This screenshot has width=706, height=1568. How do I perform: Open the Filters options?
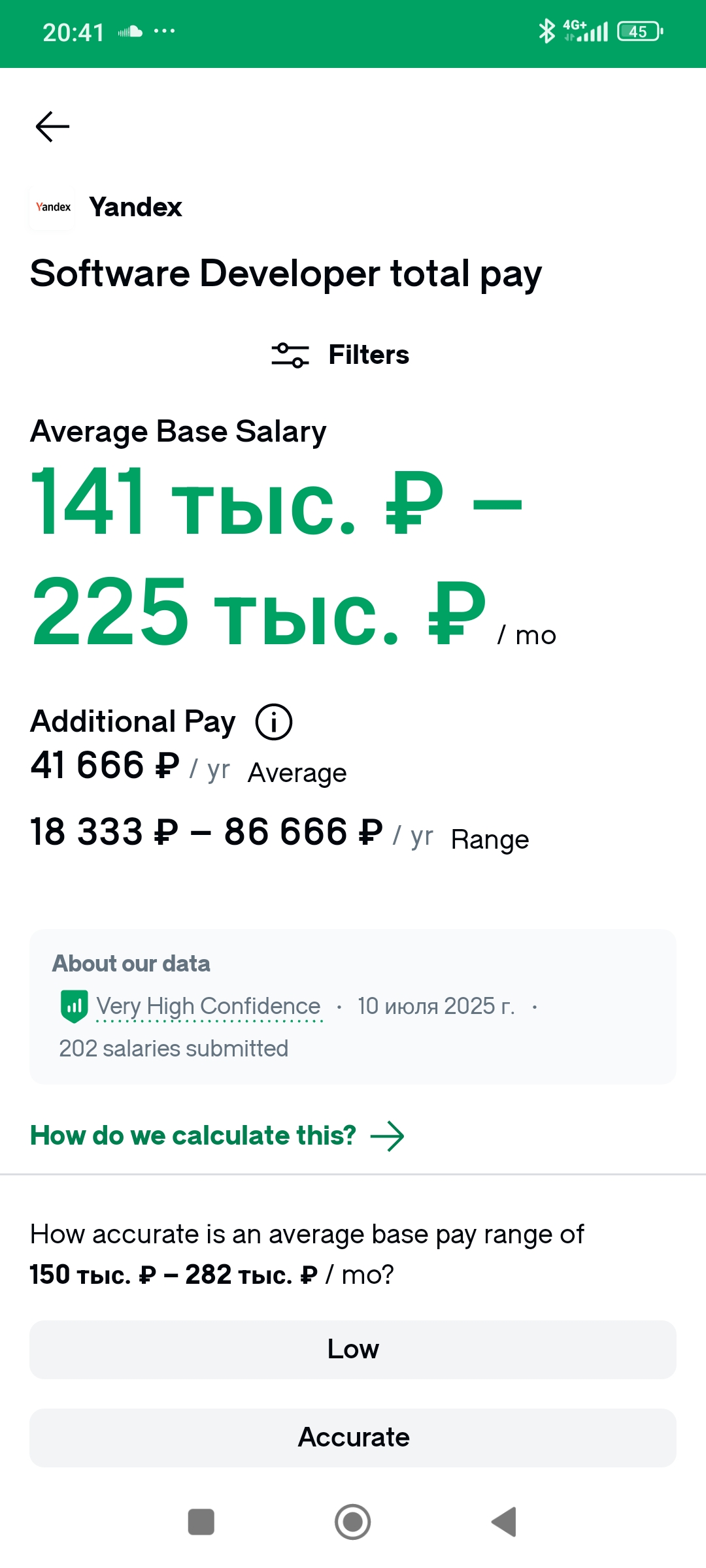tap(341, 355)
